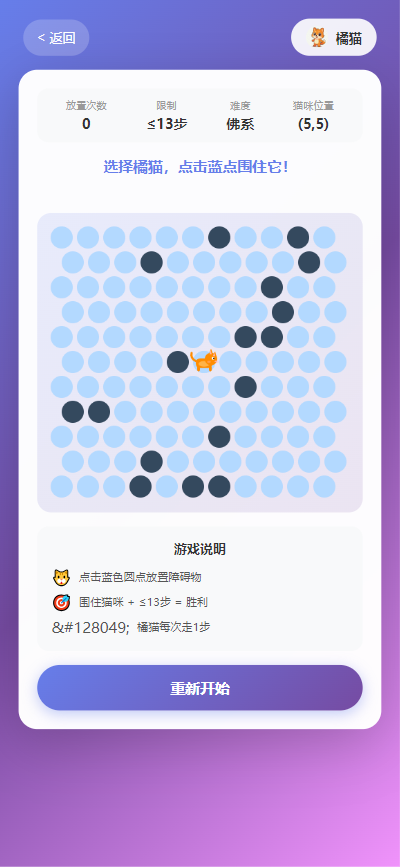Viewport: 400px width, 867px height.
Task: Place an obstacle between the cat and the dark dot below-right of it
Action: point(219,387)
